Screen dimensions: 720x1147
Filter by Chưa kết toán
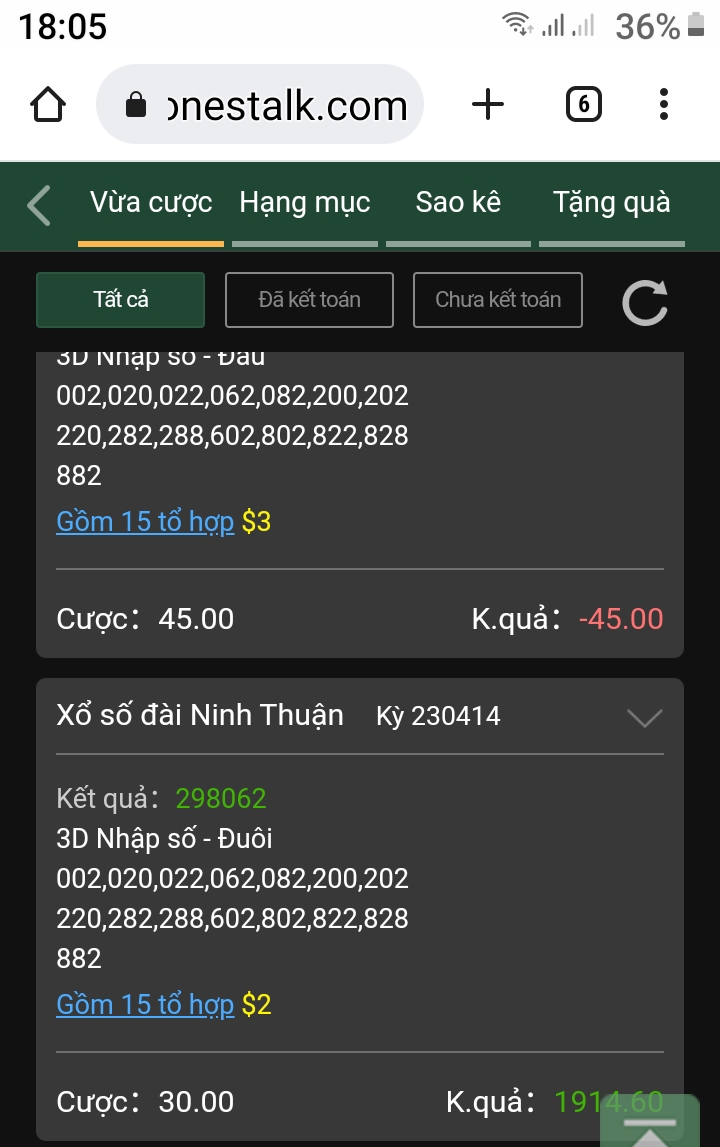498,300
